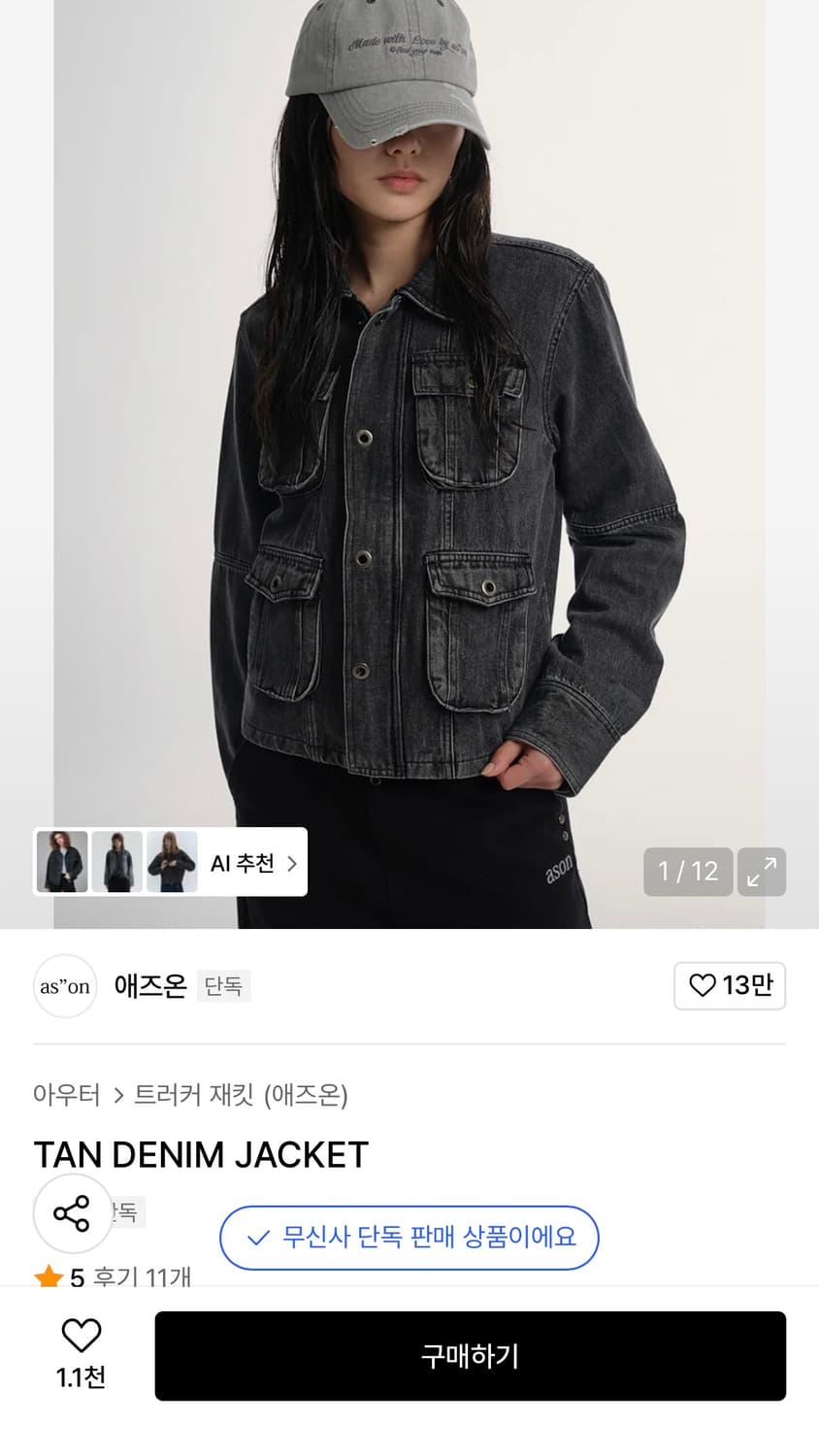This screenshot has height=1456, width=819.
Task: Expand the 무신사 단독 판매 상품이에요 notice
Action: [x=409, y=1239]
